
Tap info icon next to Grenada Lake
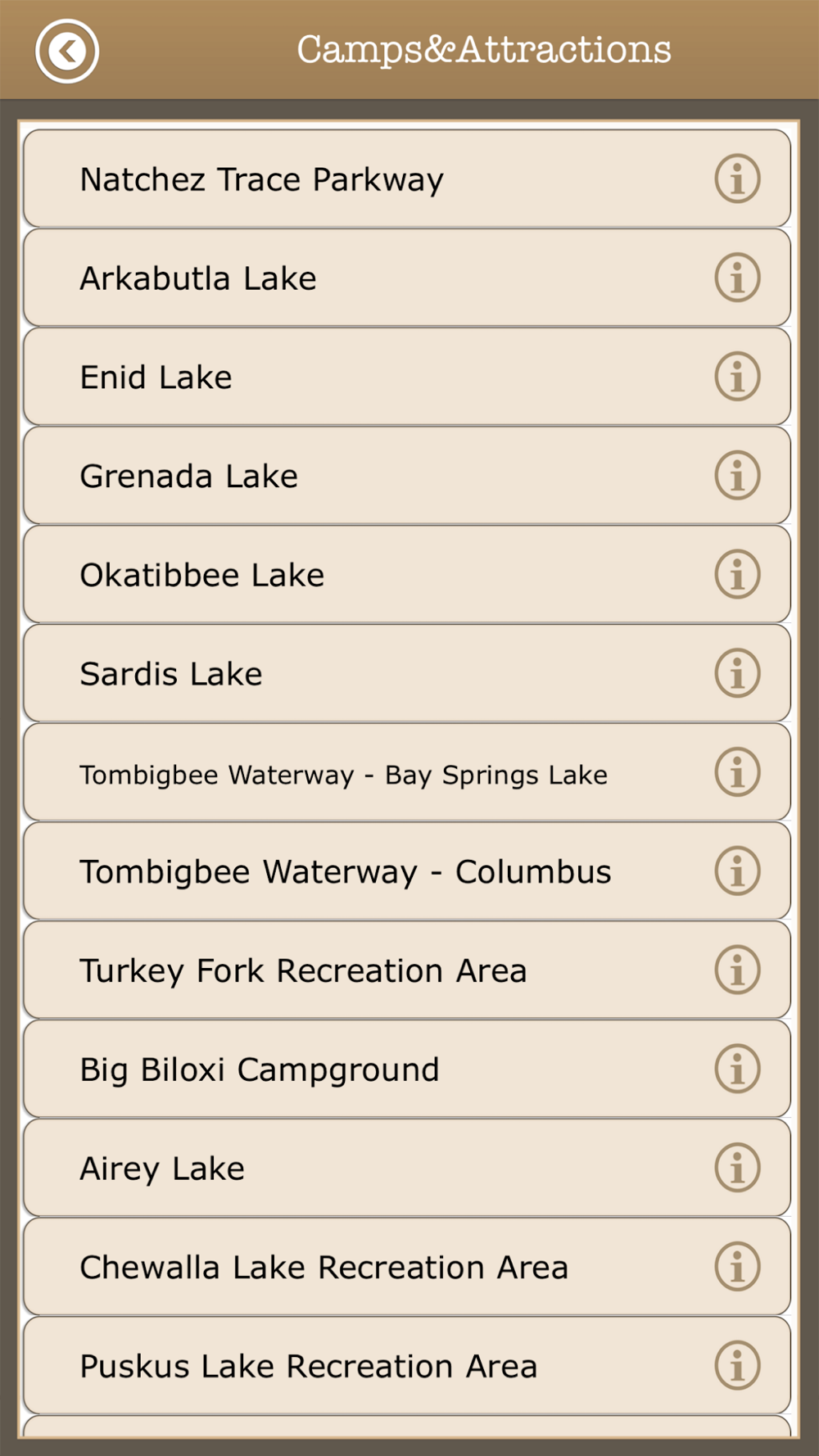737,476
